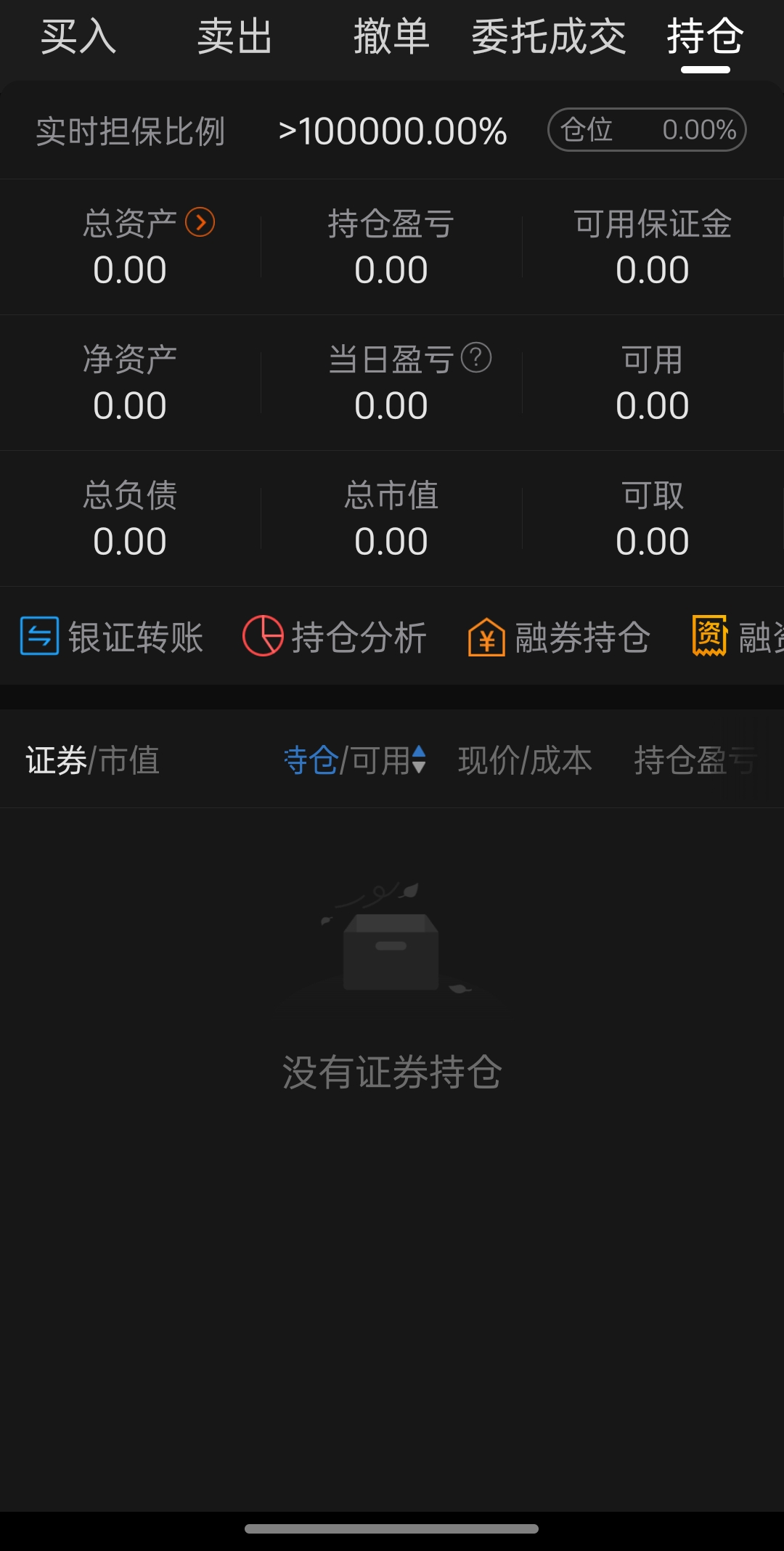784x1551 pixels.
Task: Tap the 现价/成本 column header
Action: (x=525, y=760)
